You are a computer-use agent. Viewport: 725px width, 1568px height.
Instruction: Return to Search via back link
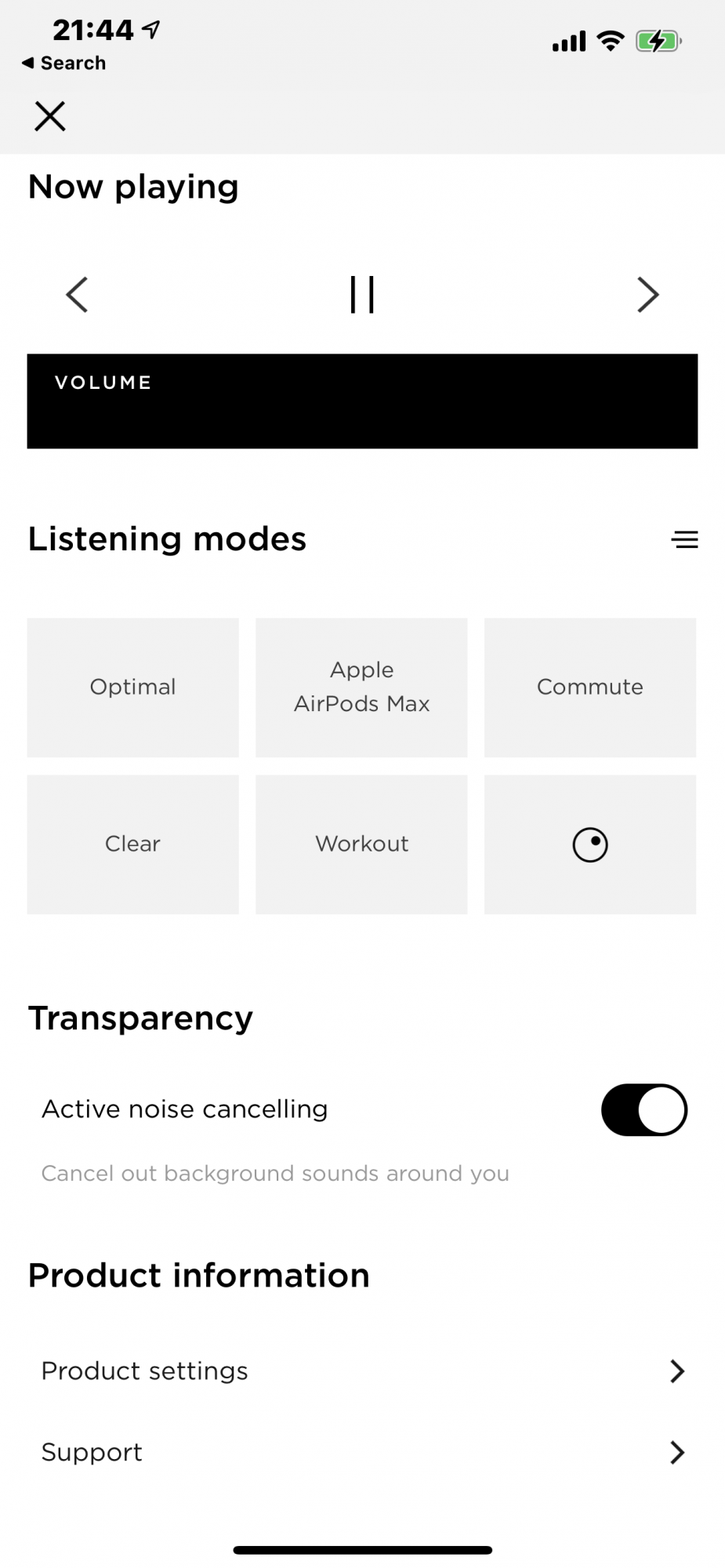point(64,64)
